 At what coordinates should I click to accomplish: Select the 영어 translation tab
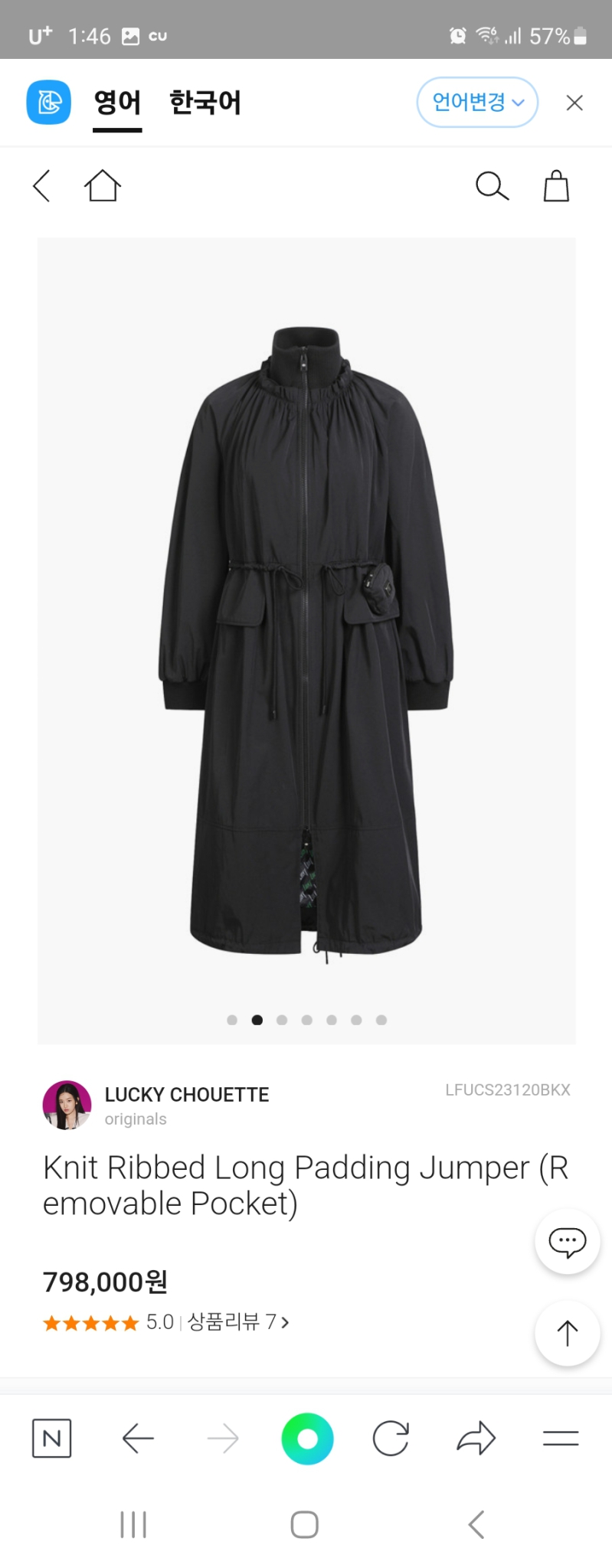click(x=117, y=103)
